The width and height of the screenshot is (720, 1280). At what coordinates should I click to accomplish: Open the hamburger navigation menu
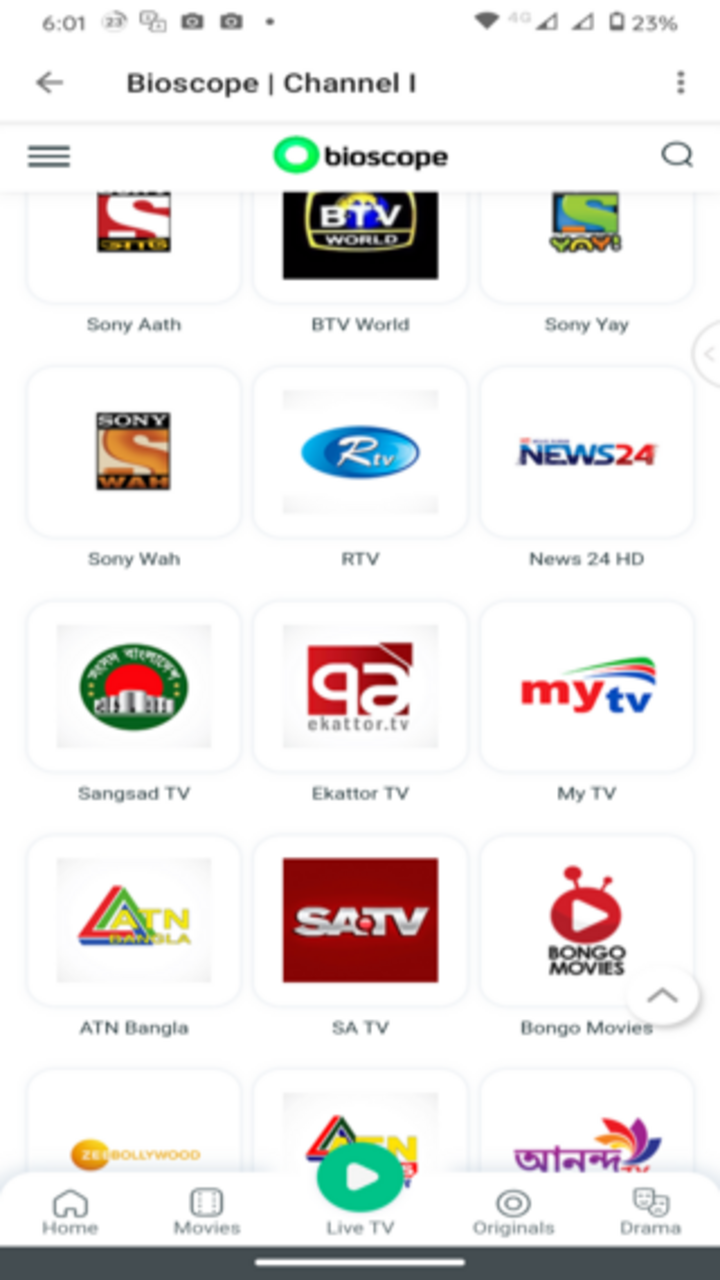[48, 156]
